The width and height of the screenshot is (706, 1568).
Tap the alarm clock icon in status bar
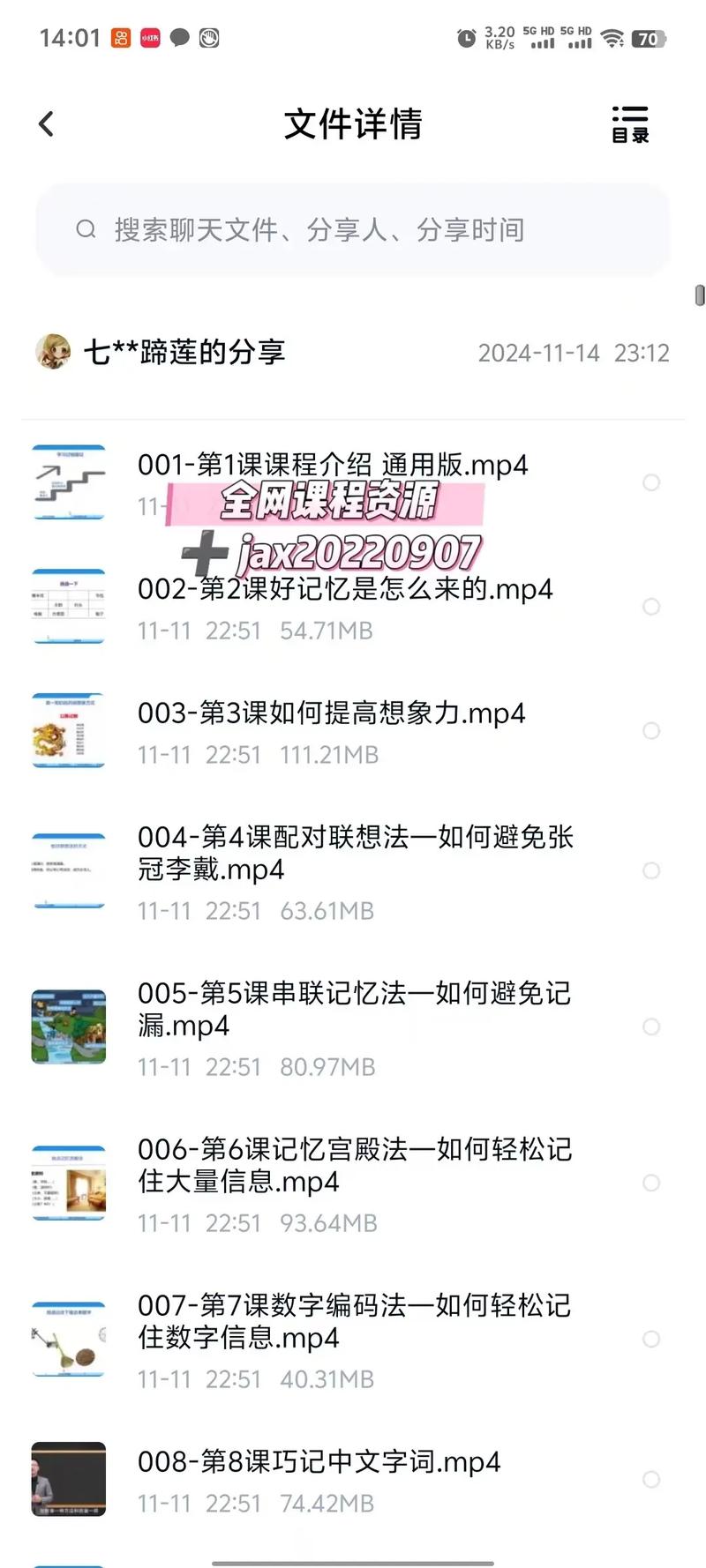coord(466,36)
